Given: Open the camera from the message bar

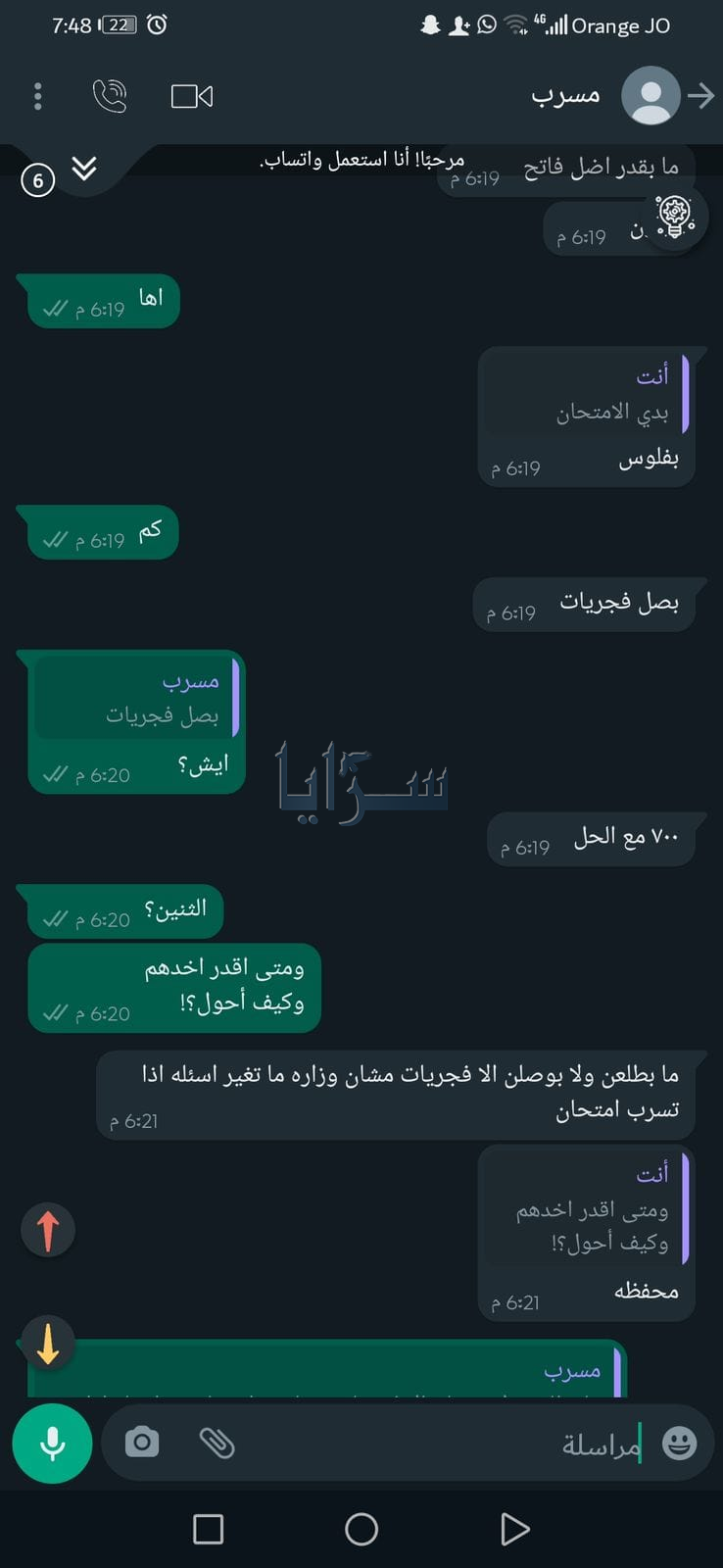Looking at the screenshot, I should pyautogui.click(x=142, y=1443).
